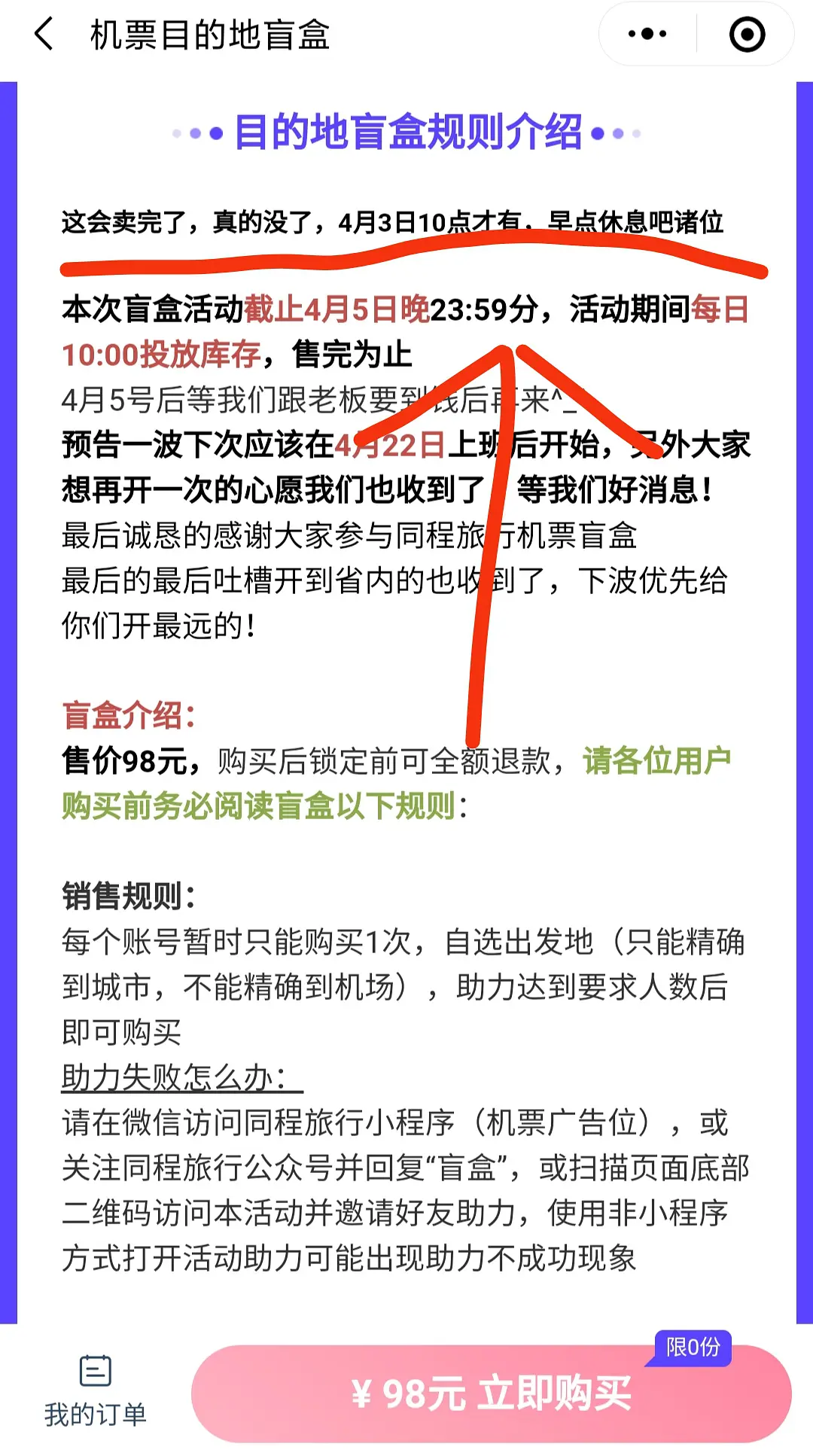Collapse the 目的地盲盒规则介绍 header
This screenshot has width=813, height=1456.
pos(406,131)
